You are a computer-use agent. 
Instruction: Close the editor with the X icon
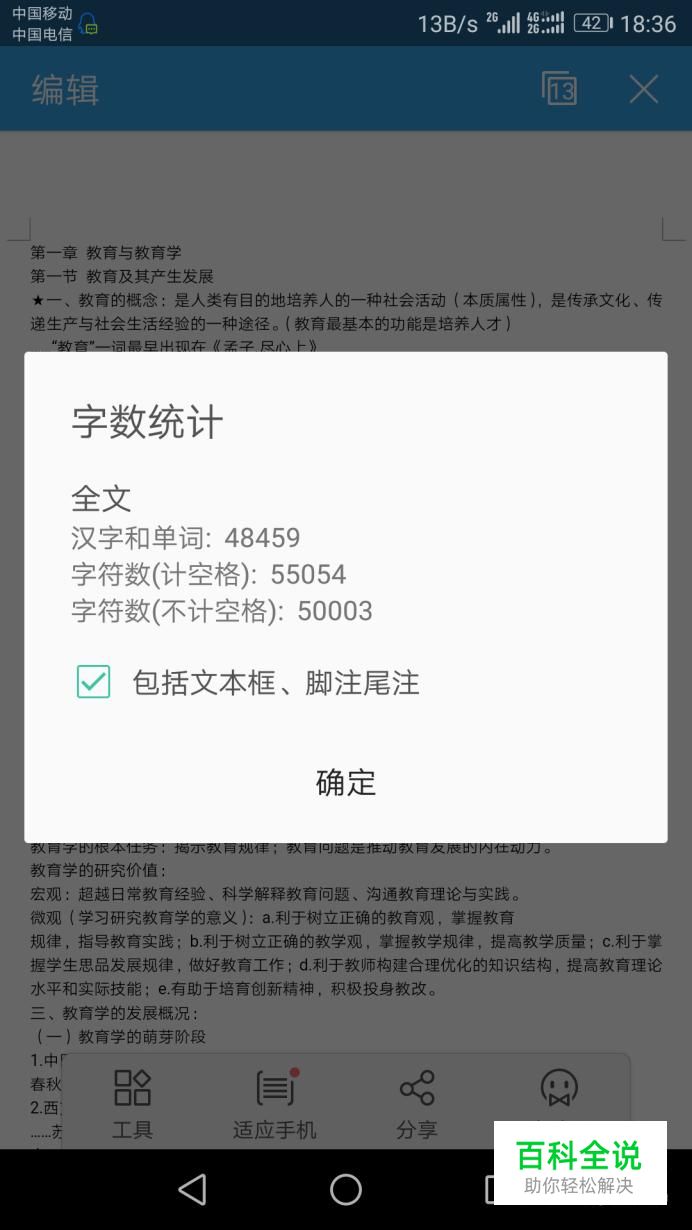(x=643, y=89)
